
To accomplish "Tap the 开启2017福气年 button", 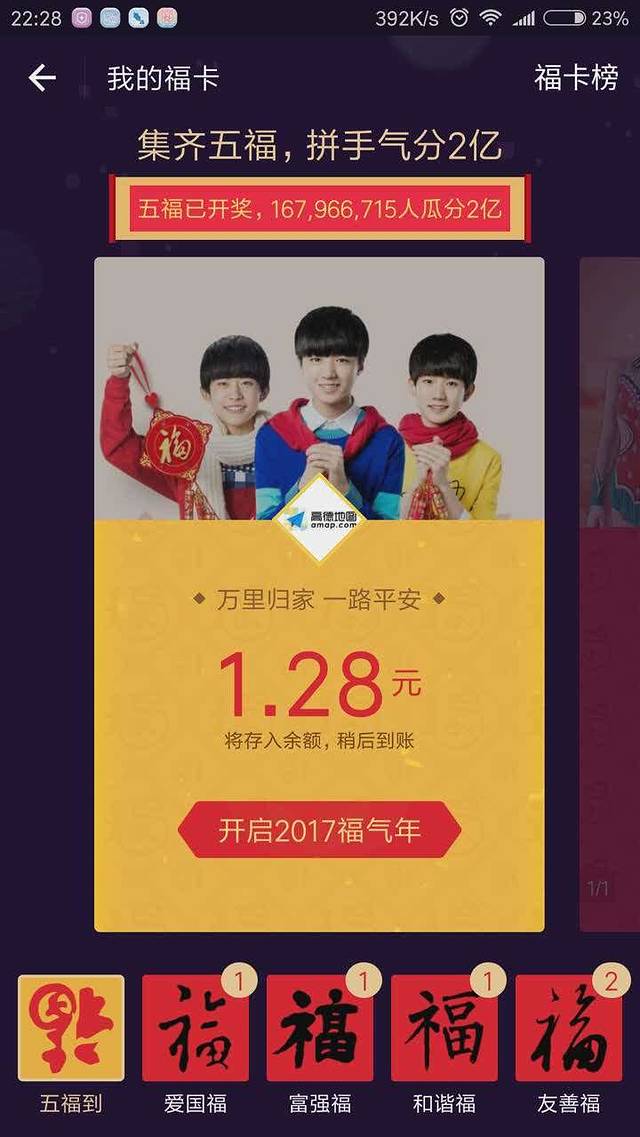I will pyautogui.click(x=319, y=830).
